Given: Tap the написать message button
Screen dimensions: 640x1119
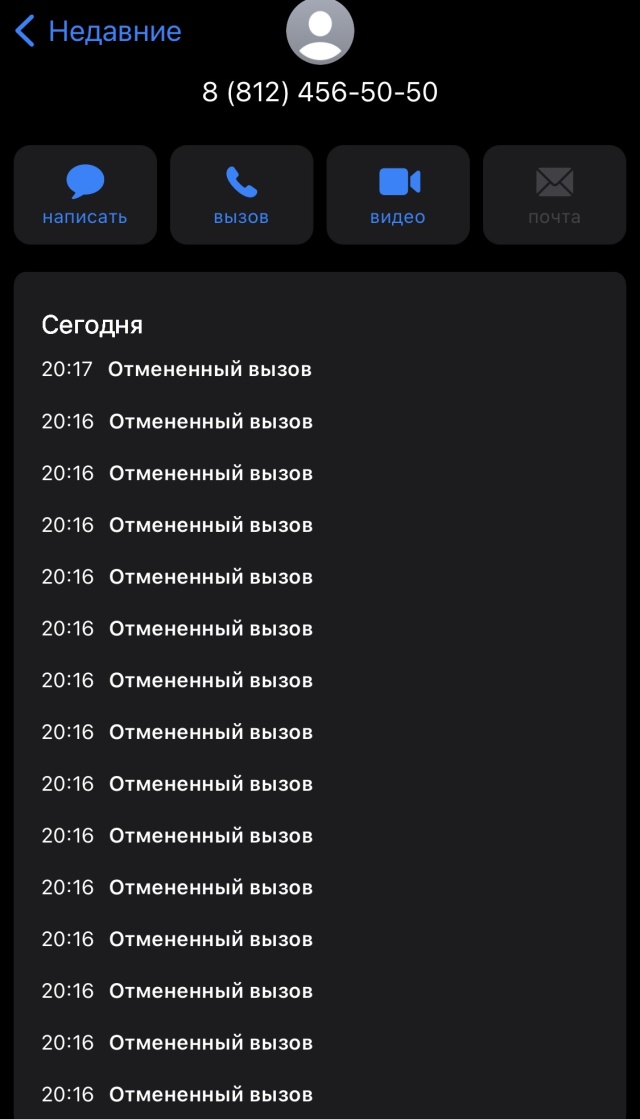Looking at the screenshot, I should point(85,195).
